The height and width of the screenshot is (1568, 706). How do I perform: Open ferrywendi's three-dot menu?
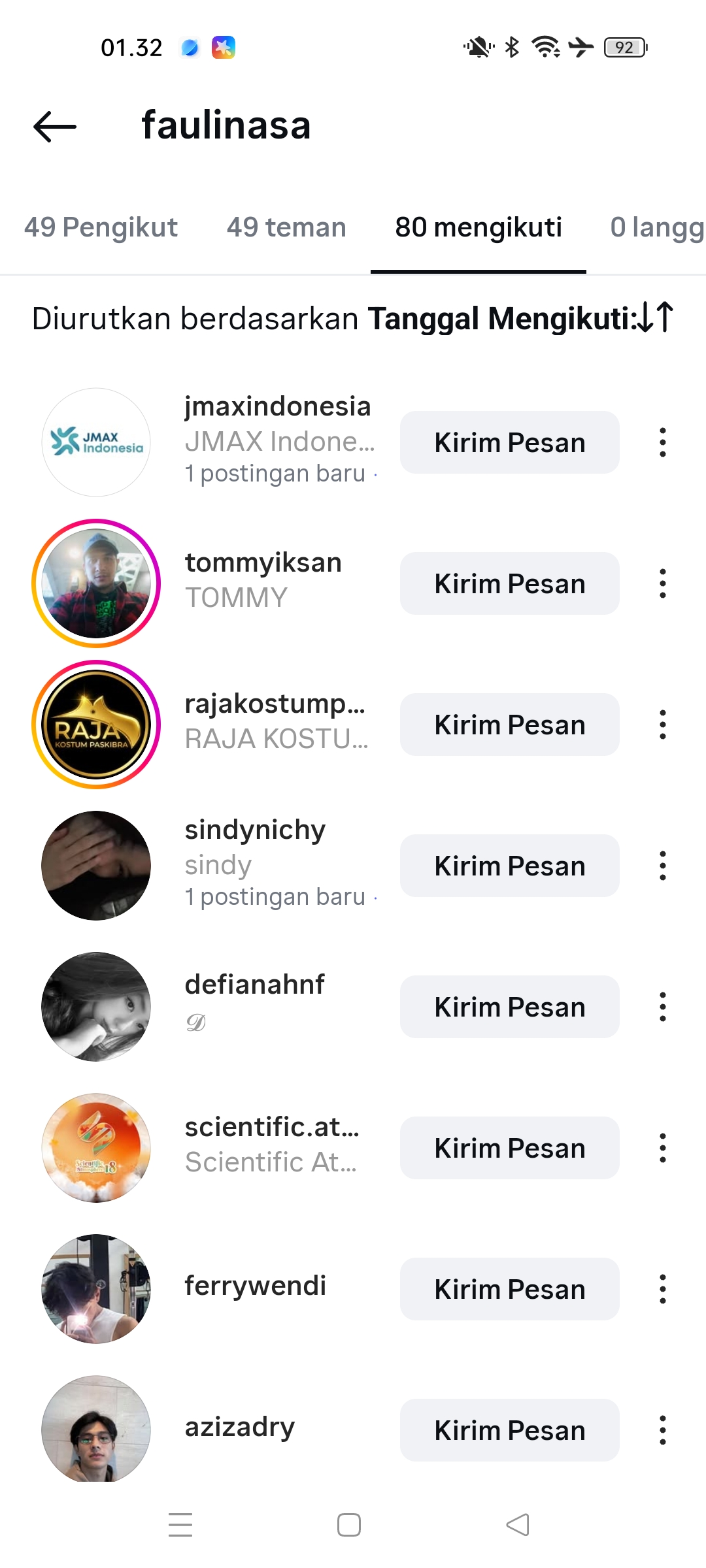click(663, 1289)
